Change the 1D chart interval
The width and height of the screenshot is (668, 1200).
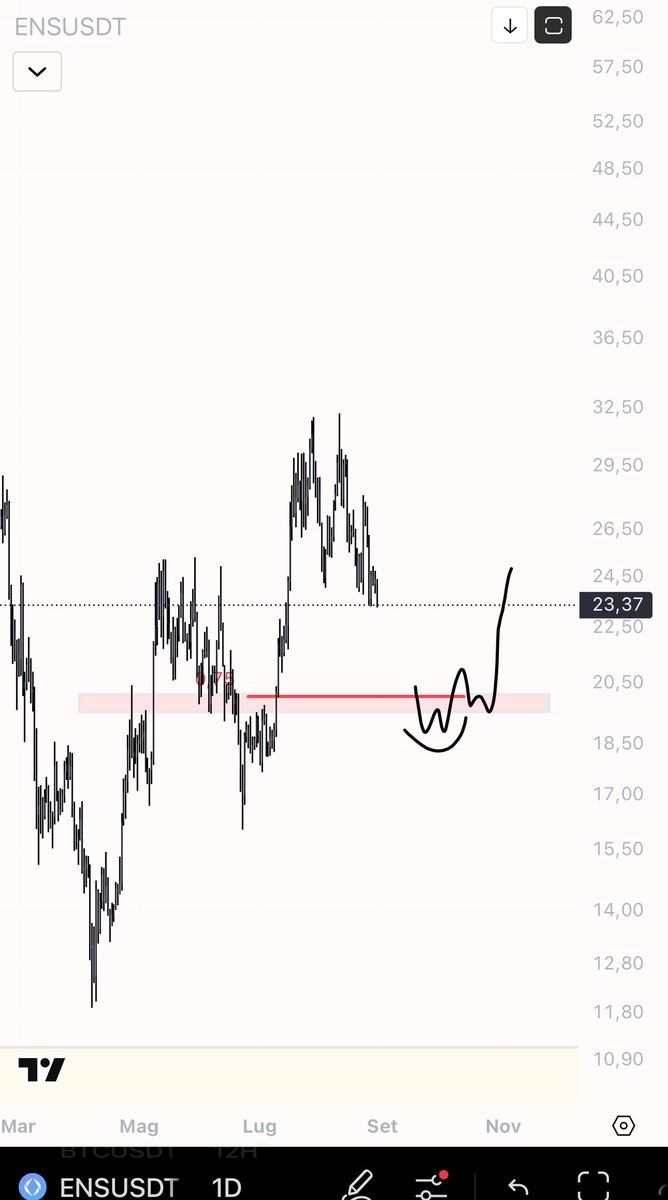227,1187
